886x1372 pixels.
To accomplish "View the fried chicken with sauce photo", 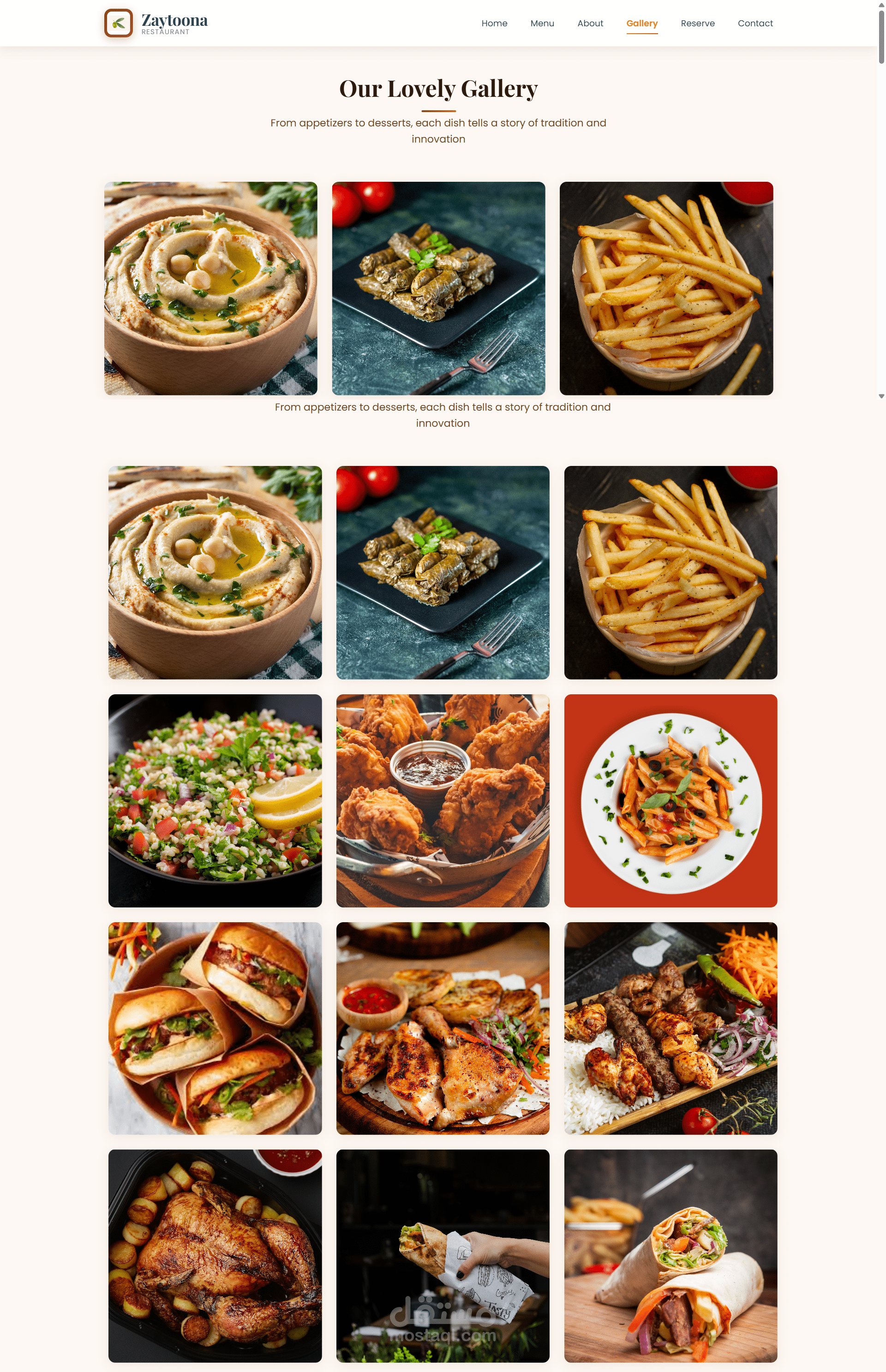I will 443,800.
